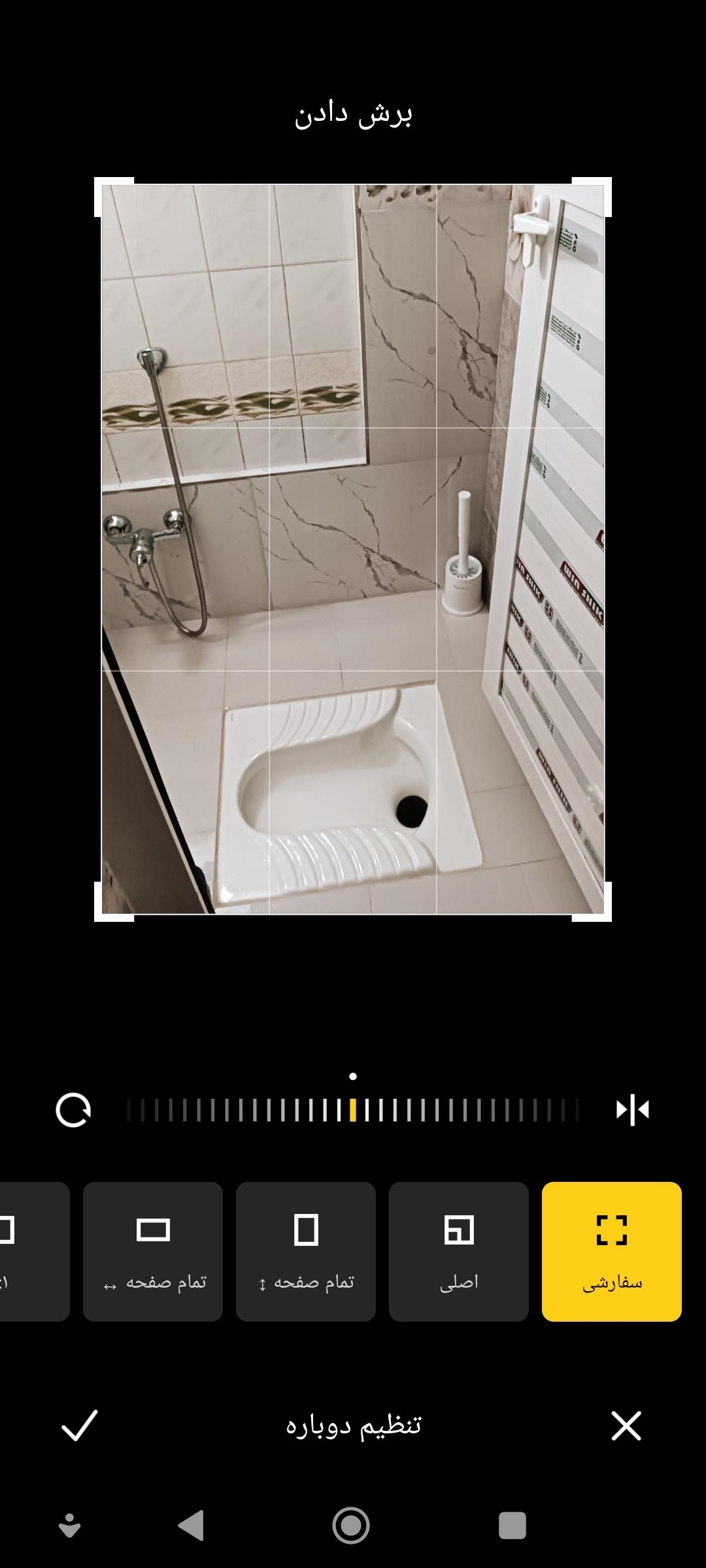706x1568 pixels.
Task: Cancel cropping with the X icon
Action: pyautogui.click(x=626, y=1425)
